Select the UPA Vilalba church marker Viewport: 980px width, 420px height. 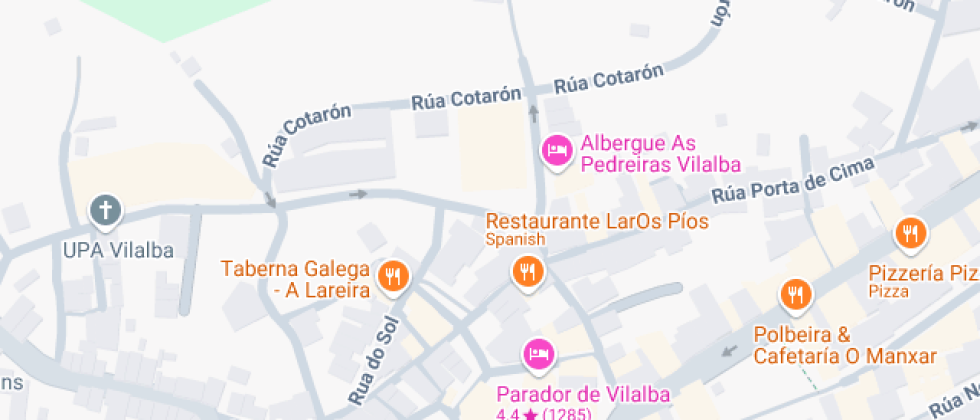tap(105, 211)
